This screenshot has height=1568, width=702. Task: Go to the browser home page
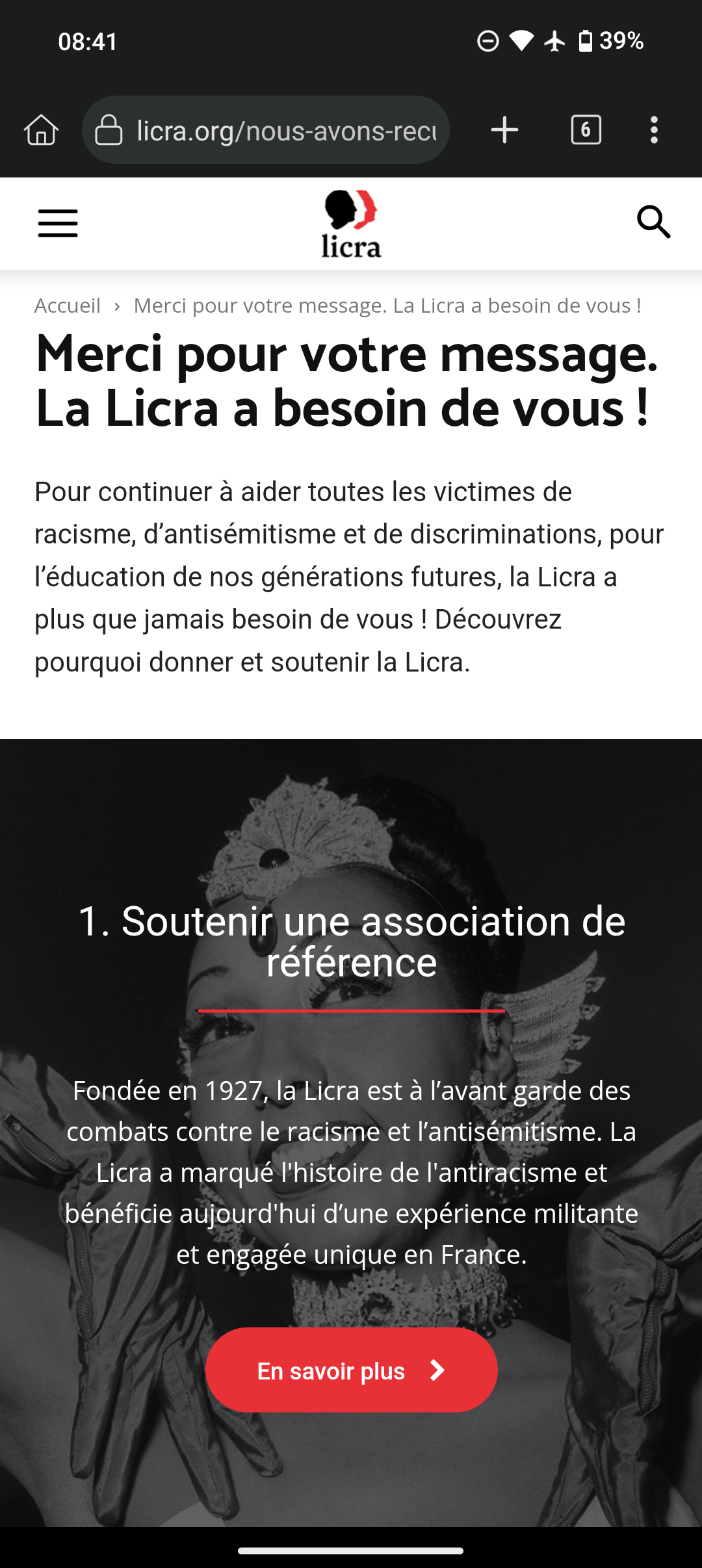point(42,130)
